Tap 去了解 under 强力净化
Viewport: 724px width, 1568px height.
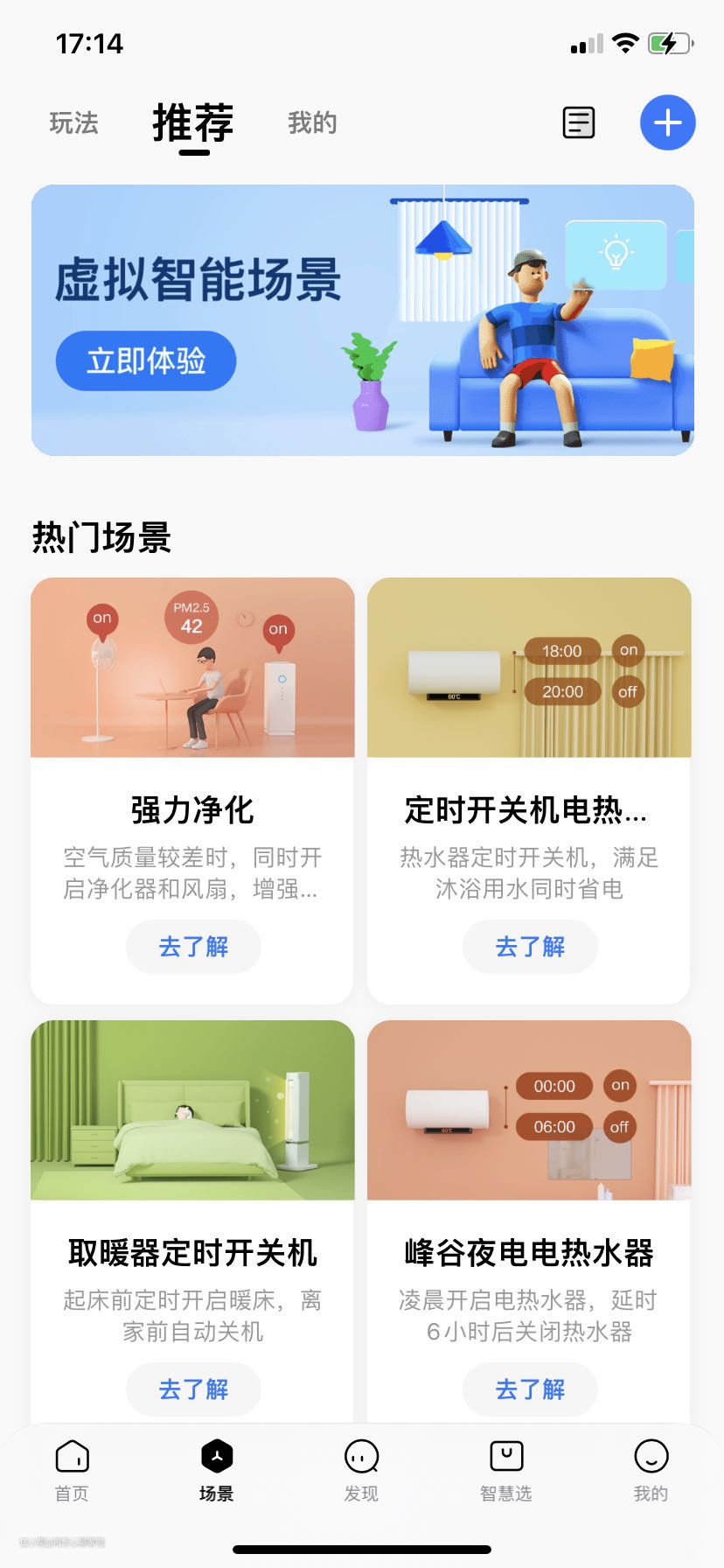[x=193, y=947]
